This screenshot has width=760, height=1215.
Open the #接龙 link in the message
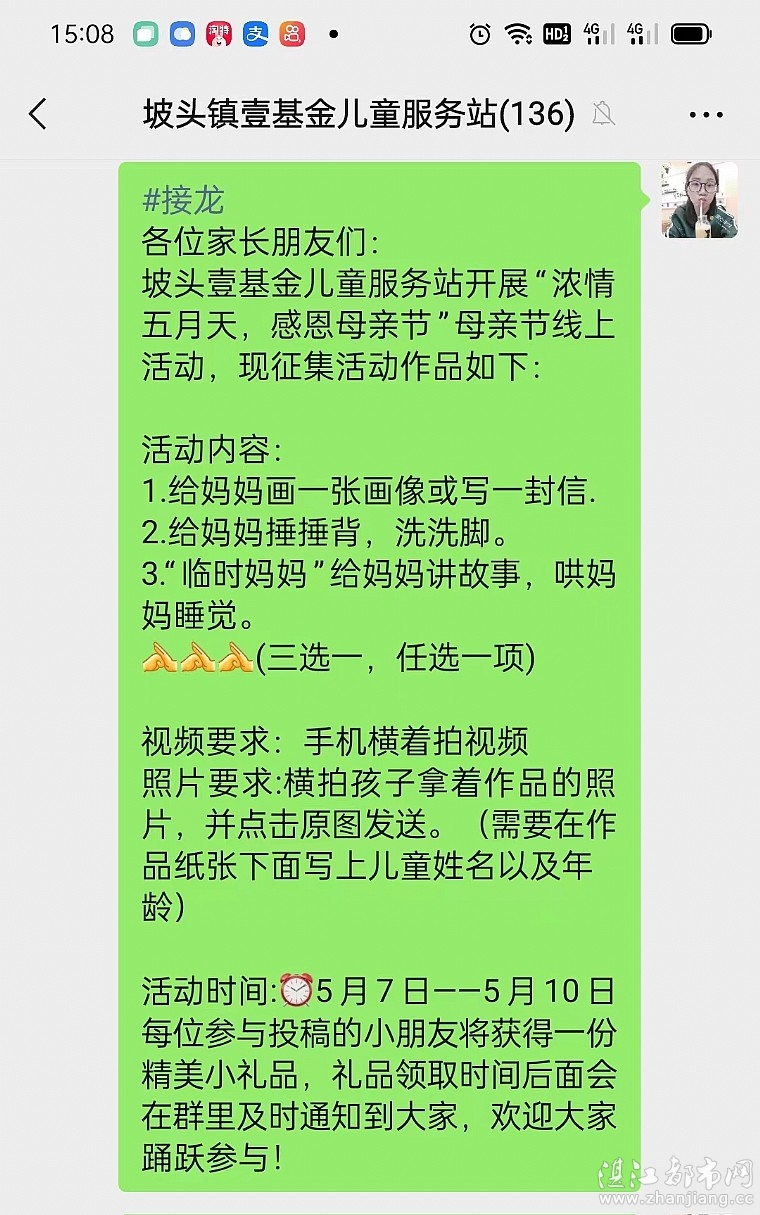click(184, 200)
